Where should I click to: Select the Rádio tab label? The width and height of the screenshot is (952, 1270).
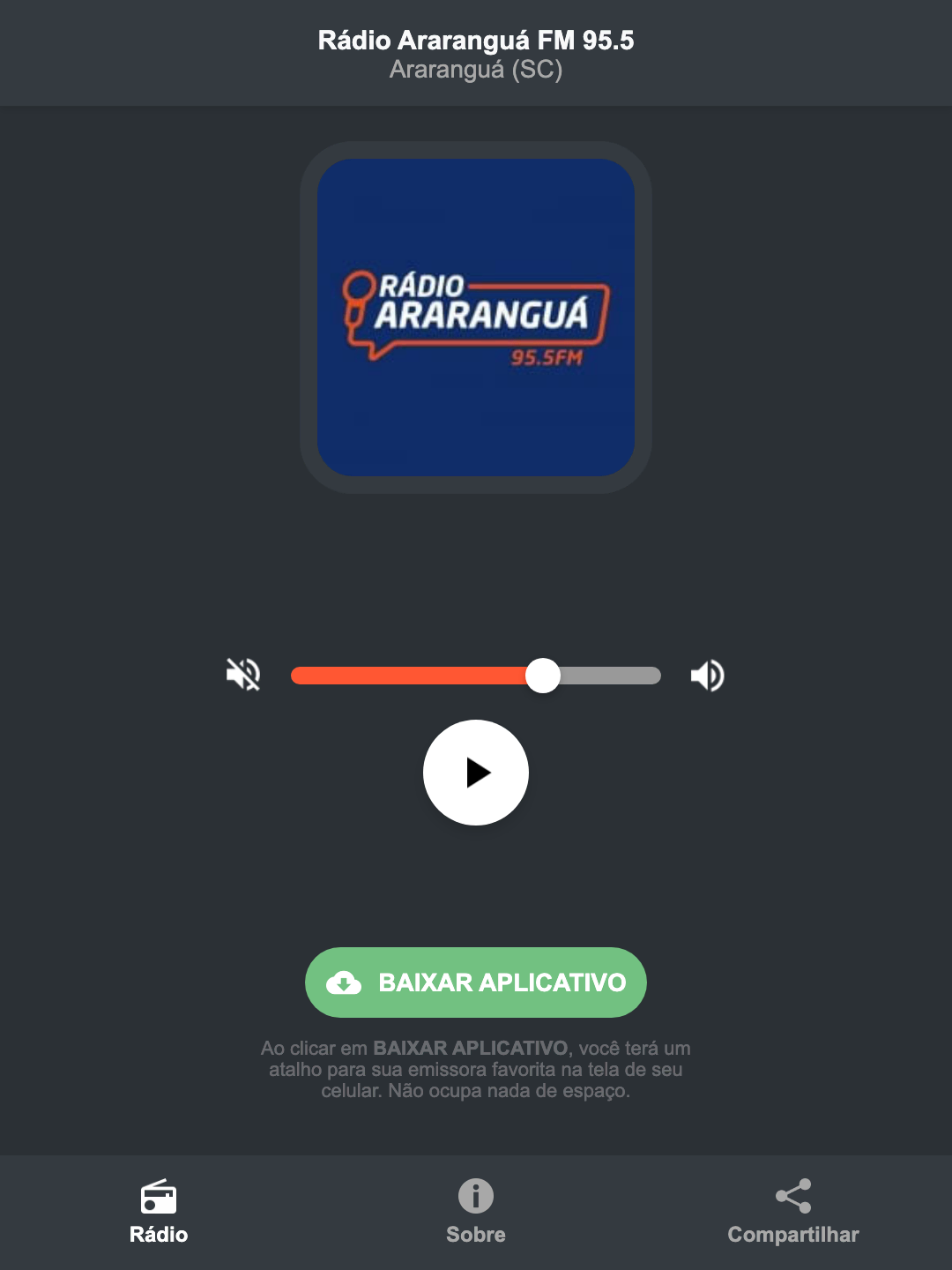point(159,1235)
